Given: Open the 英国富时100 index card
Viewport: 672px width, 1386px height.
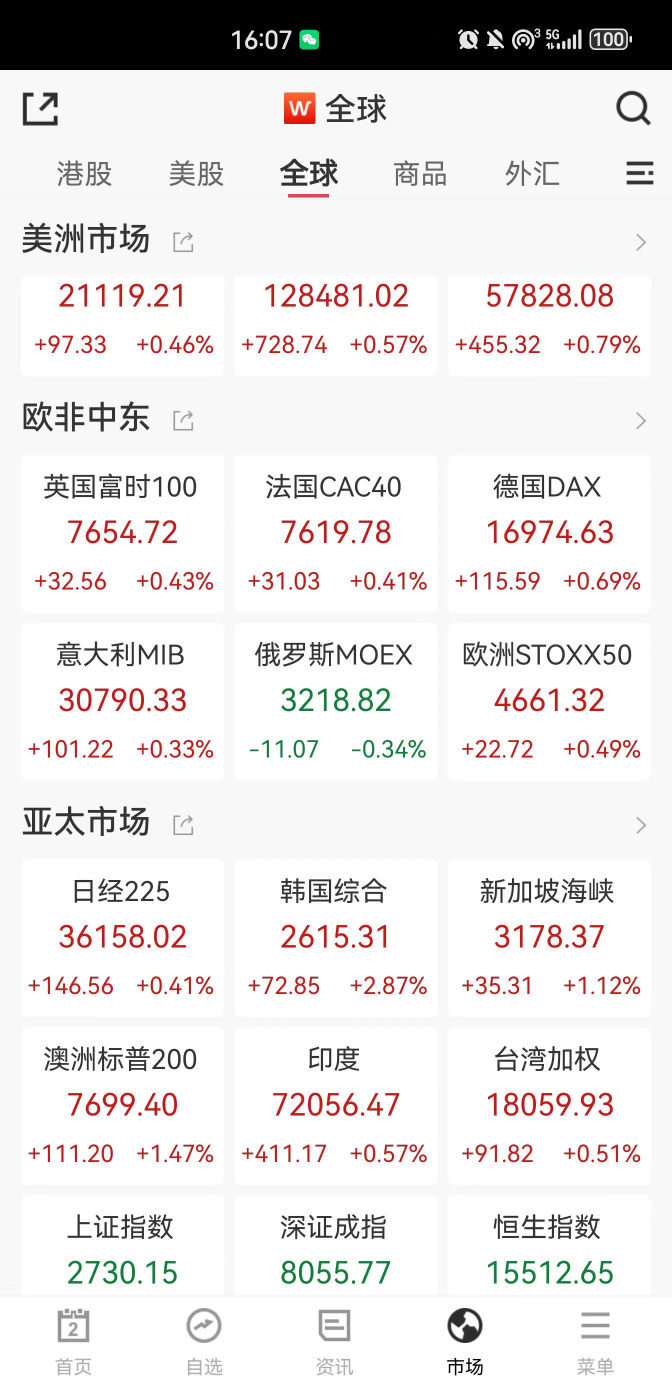Looking at the screenshot, I should pyautogui.click(x=122, y=533).
